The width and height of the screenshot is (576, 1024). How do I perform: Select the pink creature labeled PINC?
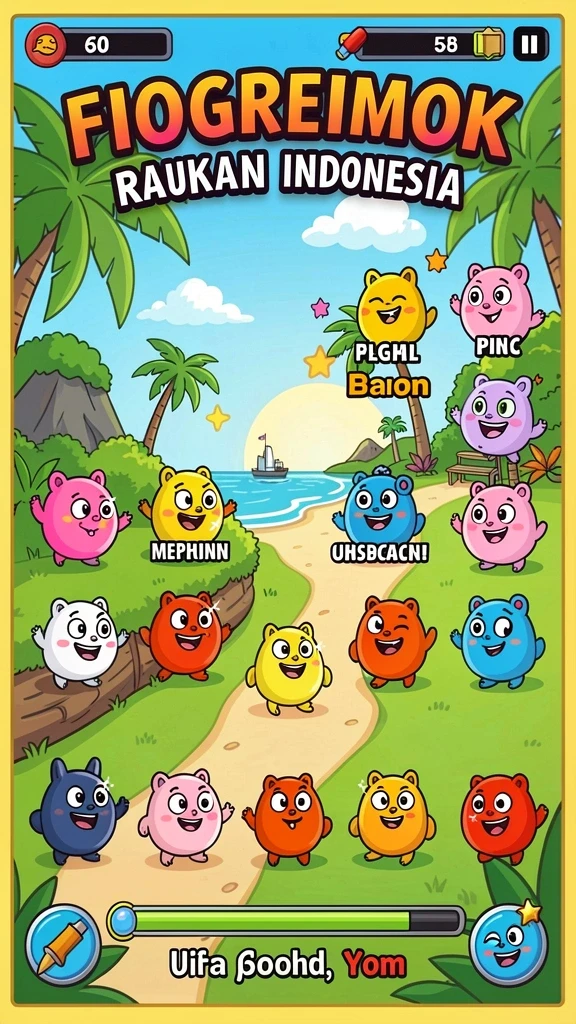497,302
